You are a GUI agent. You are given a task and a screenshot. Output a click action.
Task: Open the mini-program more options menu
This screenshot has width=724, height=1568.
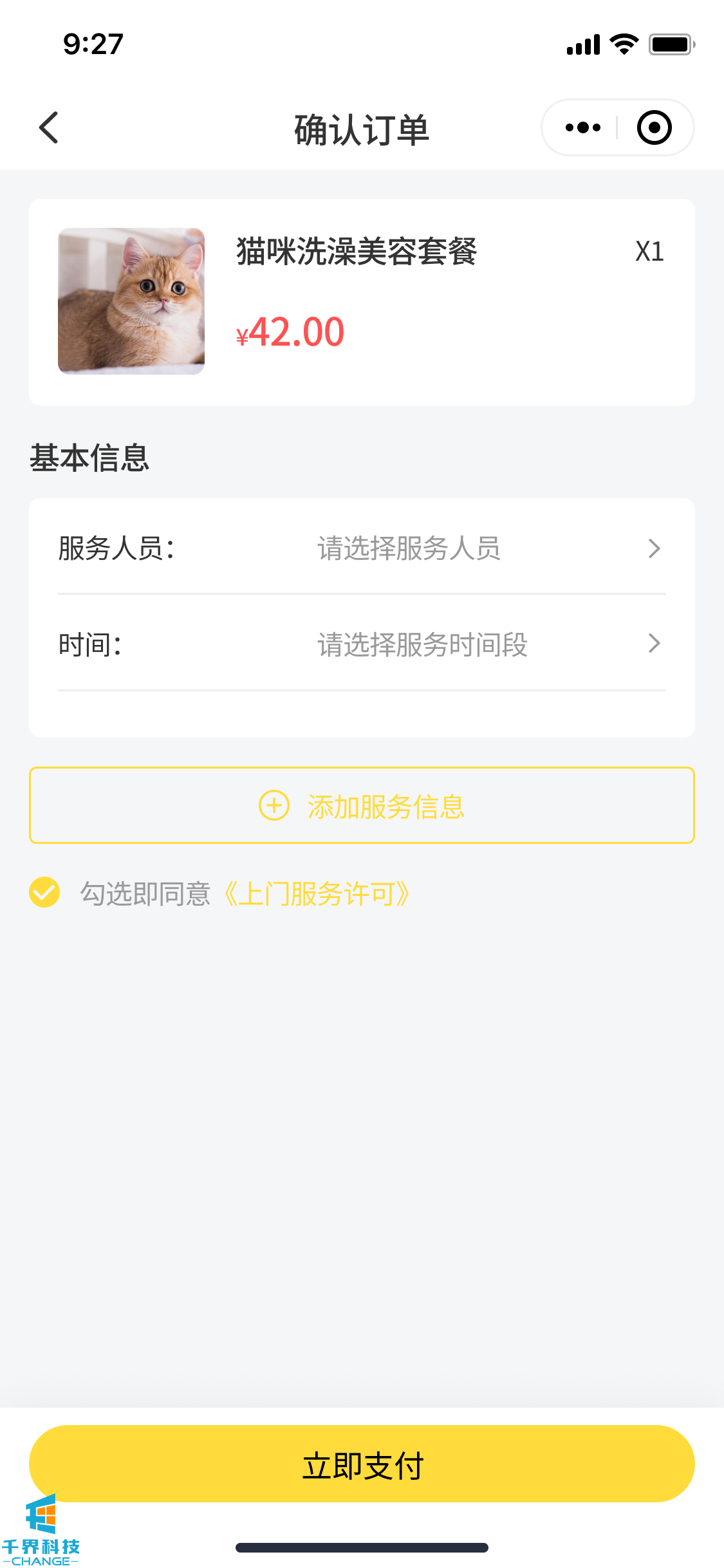point(583,127)
